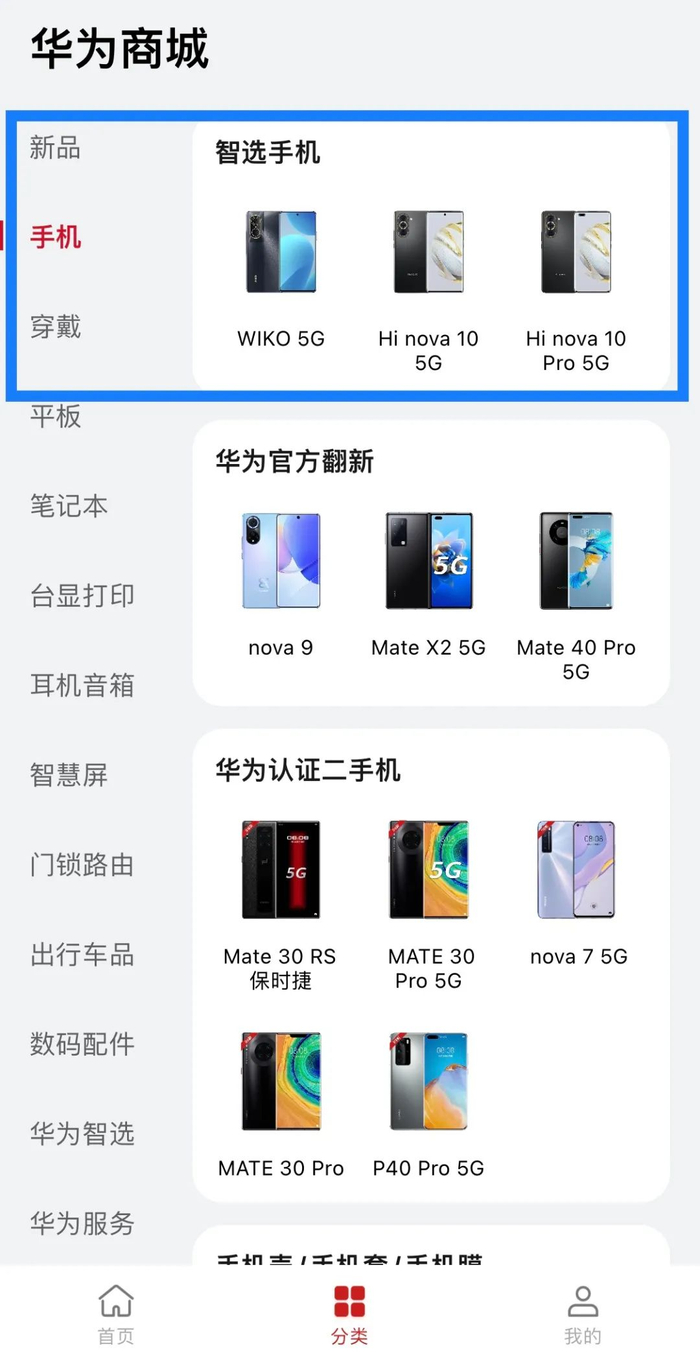Switch to the 平板 category
The image size is (700, 1359).
pyautogui.click(x=55, y=416)
